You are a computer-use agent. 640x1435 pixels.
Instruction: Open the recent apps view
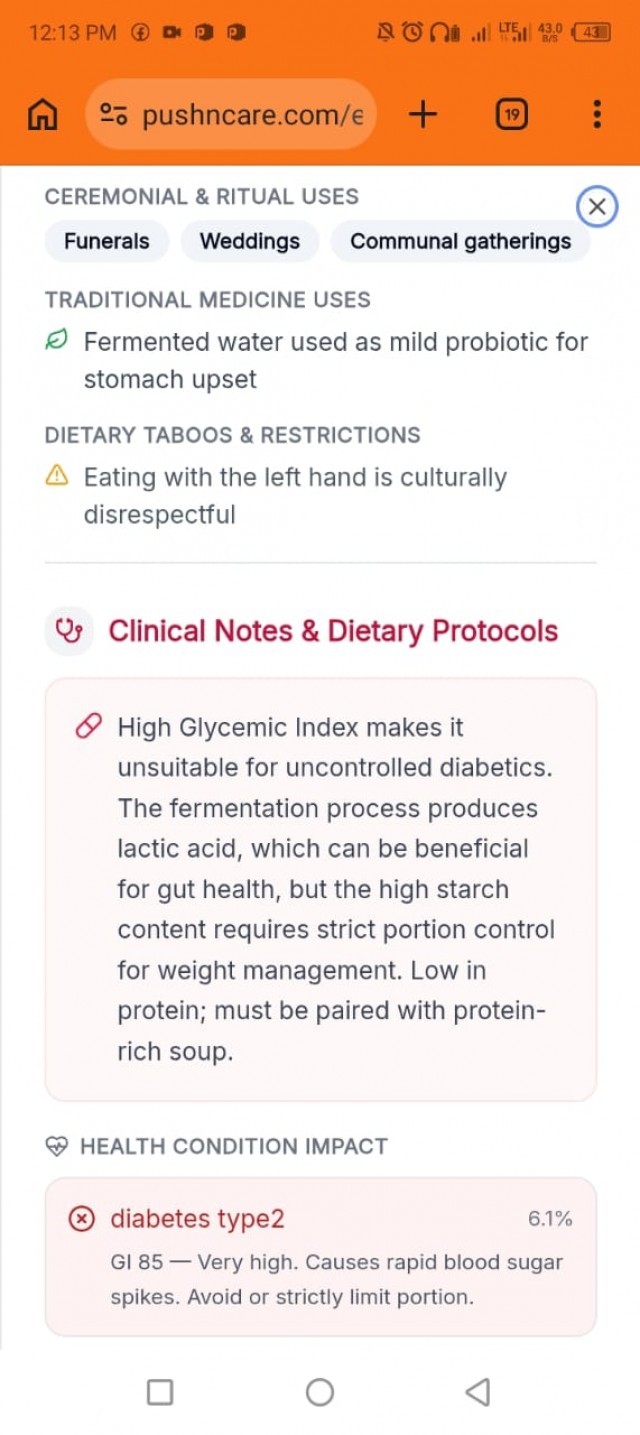coord(160,1391)
